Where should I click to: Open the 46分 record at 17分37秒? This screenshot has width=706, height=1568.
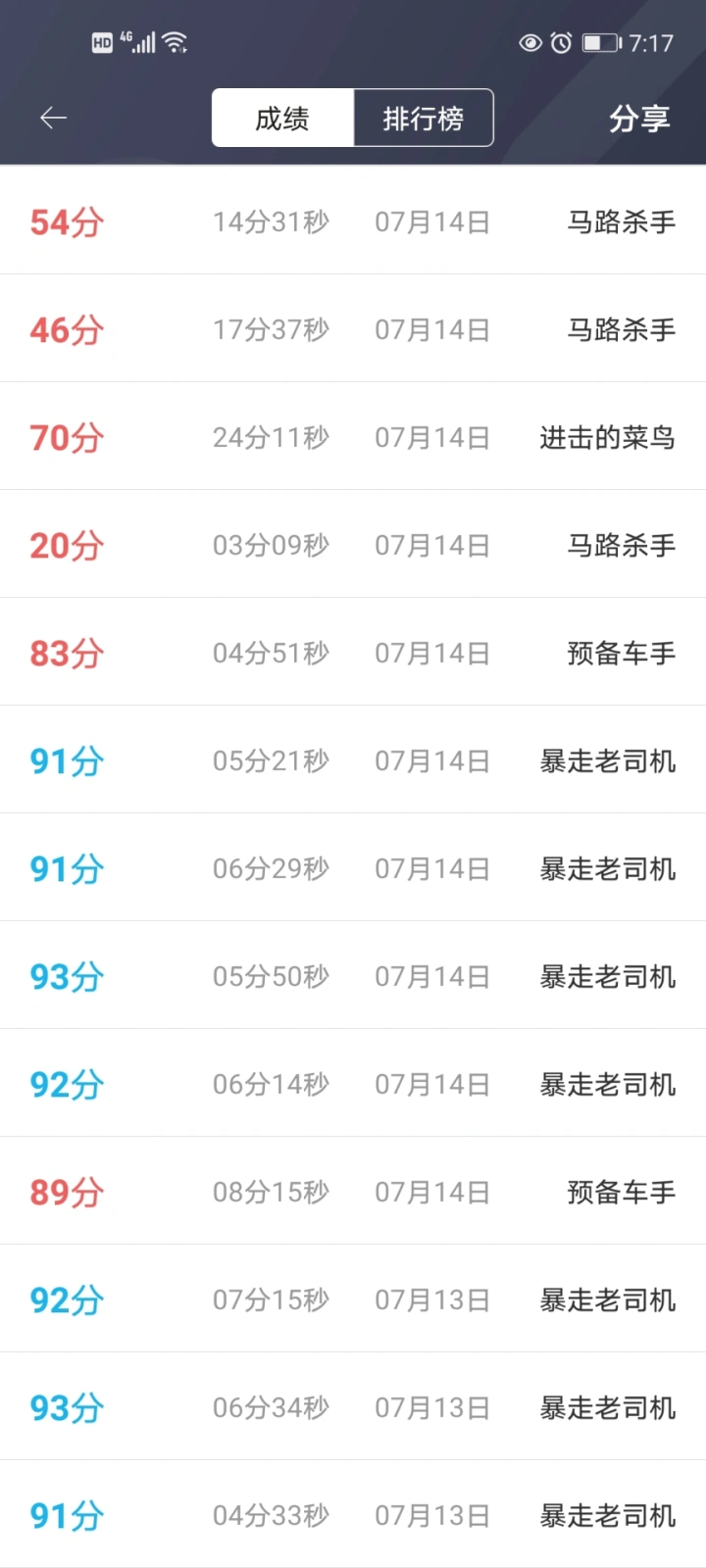353,329
